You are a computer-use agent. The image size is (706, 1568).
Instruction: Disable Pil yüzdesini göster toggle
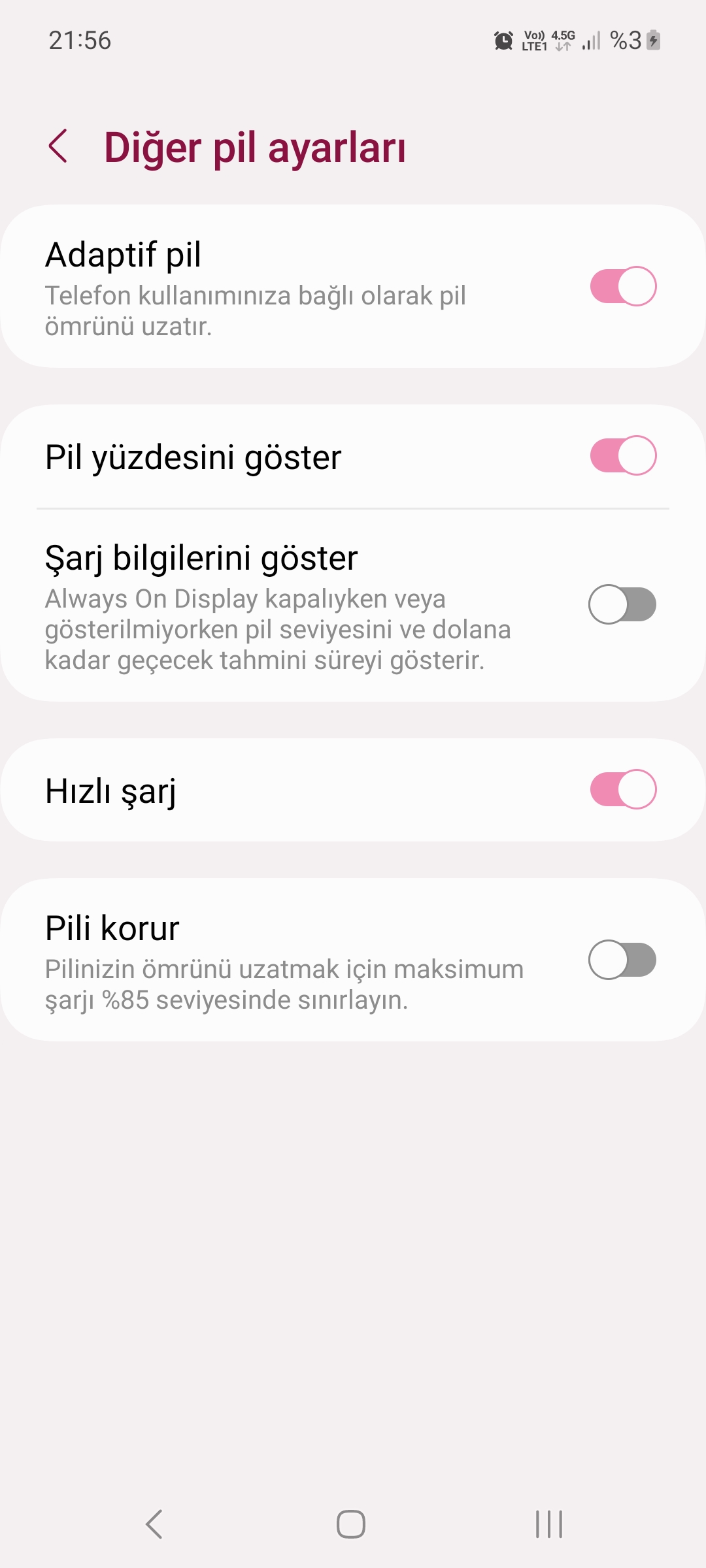click(623, 455)
